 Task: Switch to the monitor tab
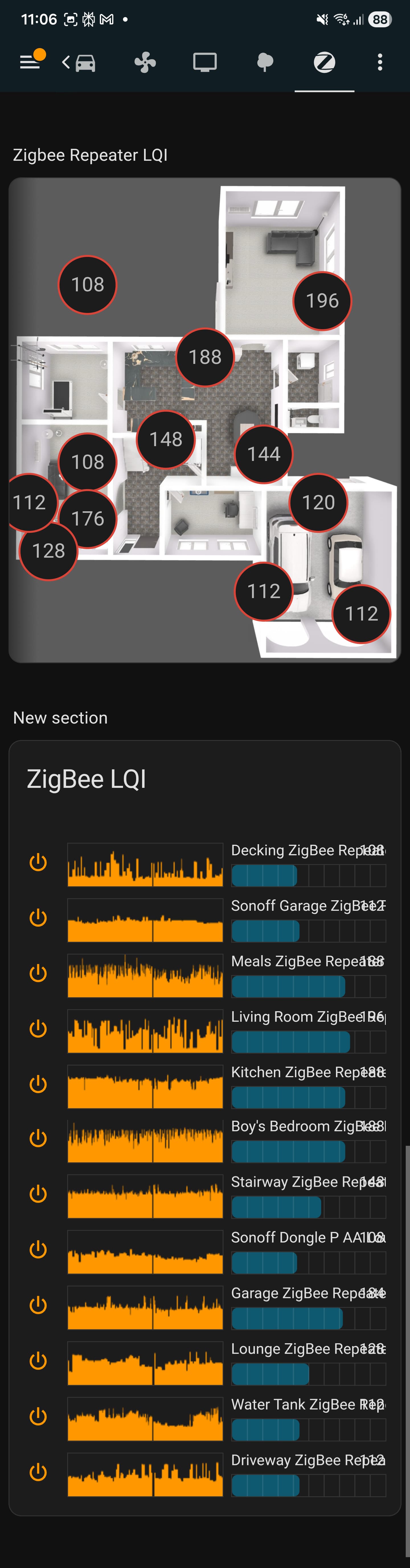205,62
